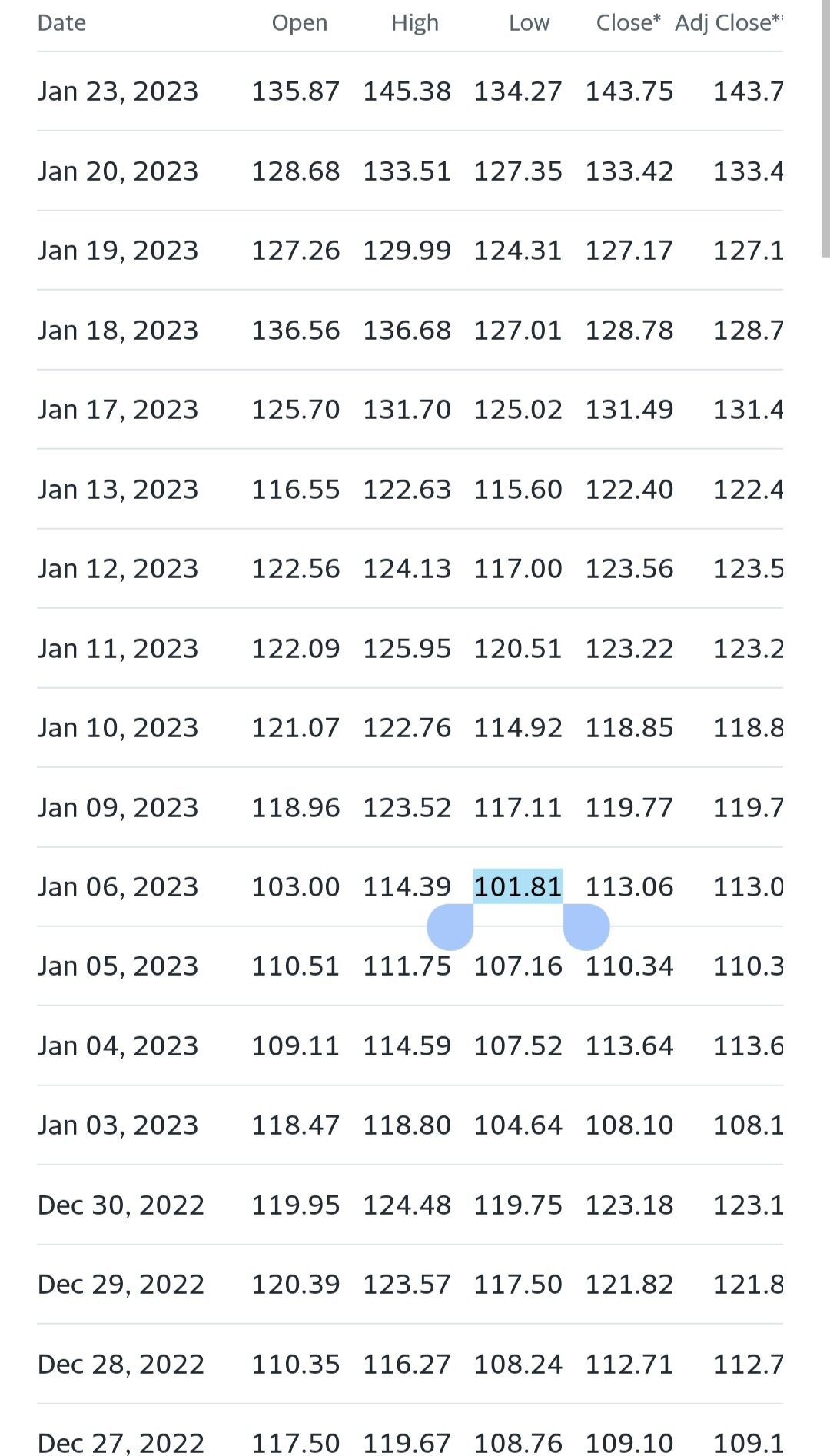Screen dimensions: 830x1456
Task: Tap the right text selection handle
Action: 586,926
